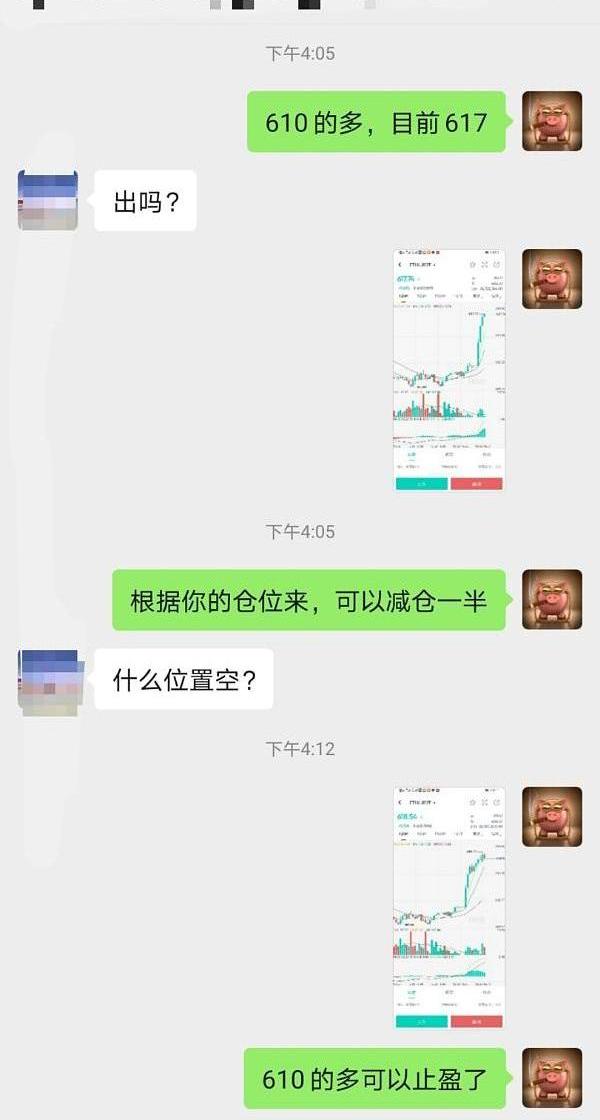Open sender avatar beside "610 的多可以止盈了"
Viewport: 600px width, 1120px height.
coord(551,1078)
